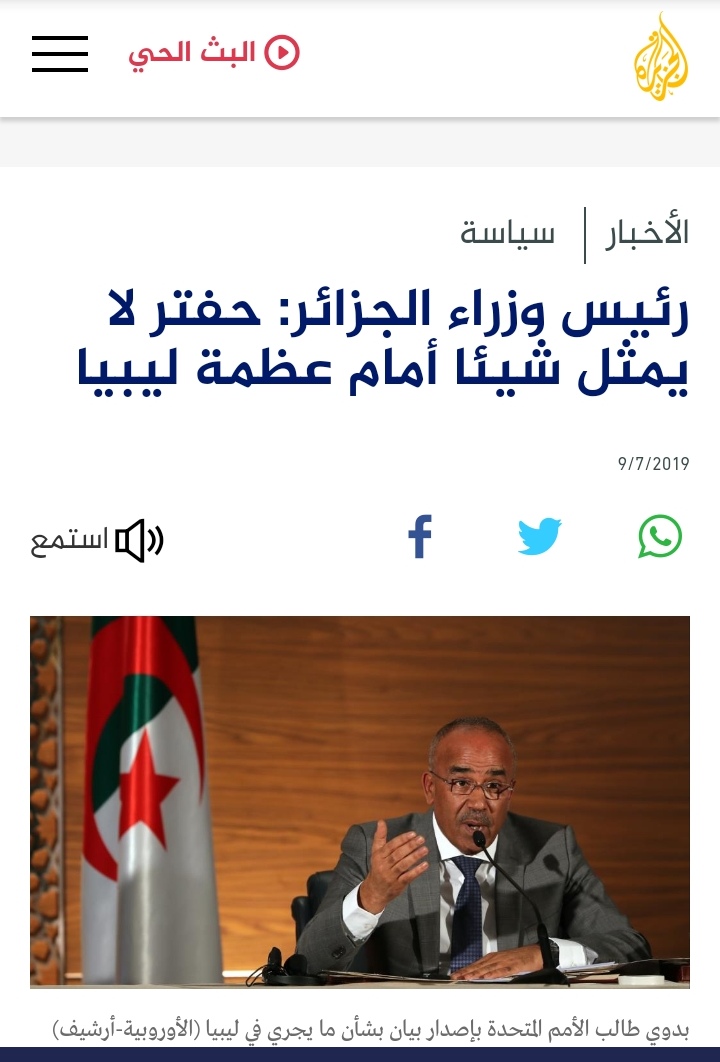720x1062 pixels.
Task: Go to Al Jazeera home via logo
Action: coord(661,56)
